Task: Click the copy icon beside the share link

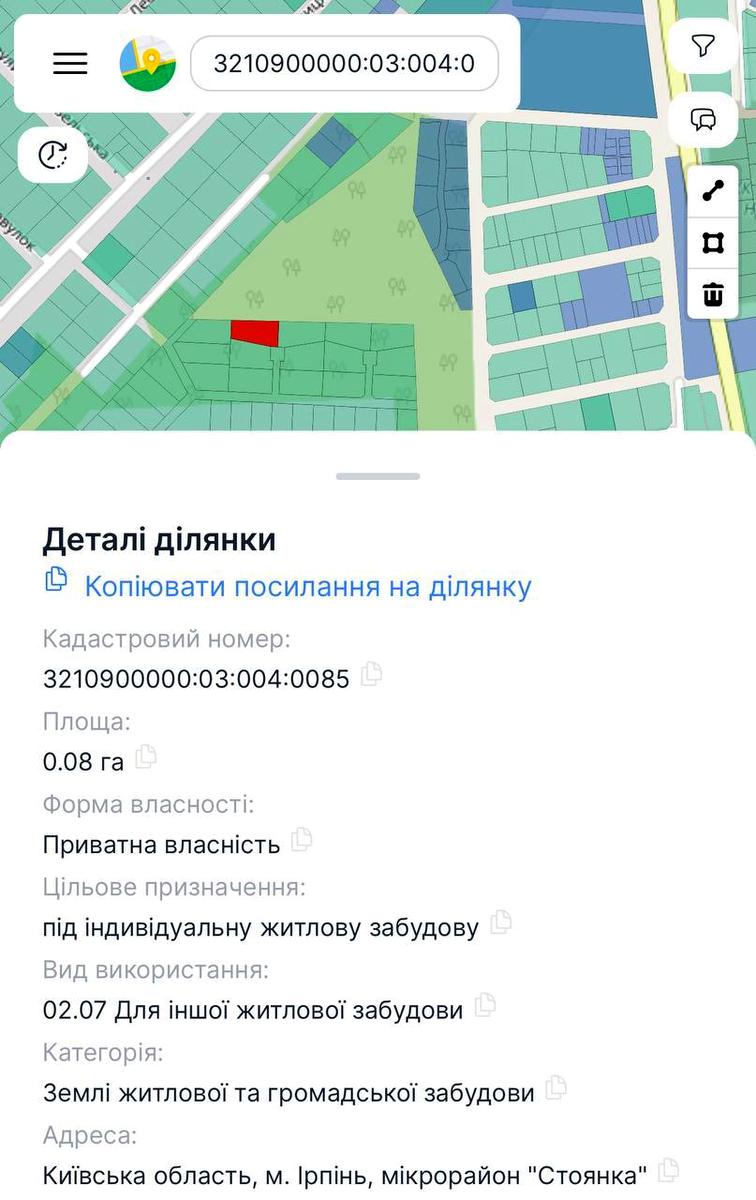Action: (55, 580)
